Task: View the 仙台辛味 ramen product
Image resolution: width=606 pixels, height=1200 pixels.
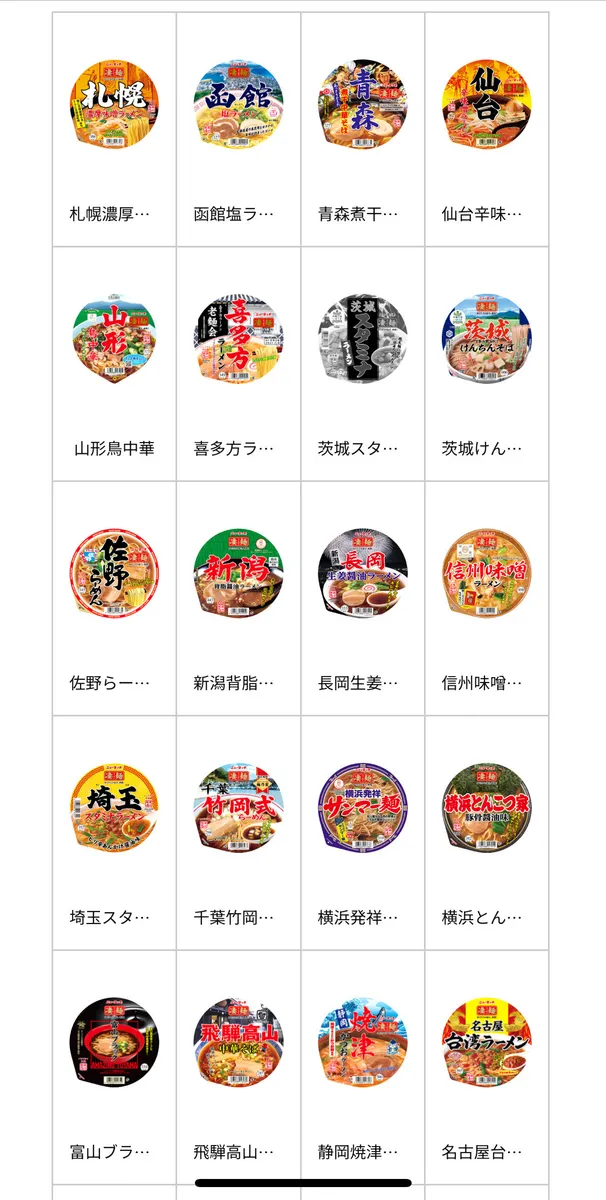Action: pyautogui.click(x=486, y=105)
